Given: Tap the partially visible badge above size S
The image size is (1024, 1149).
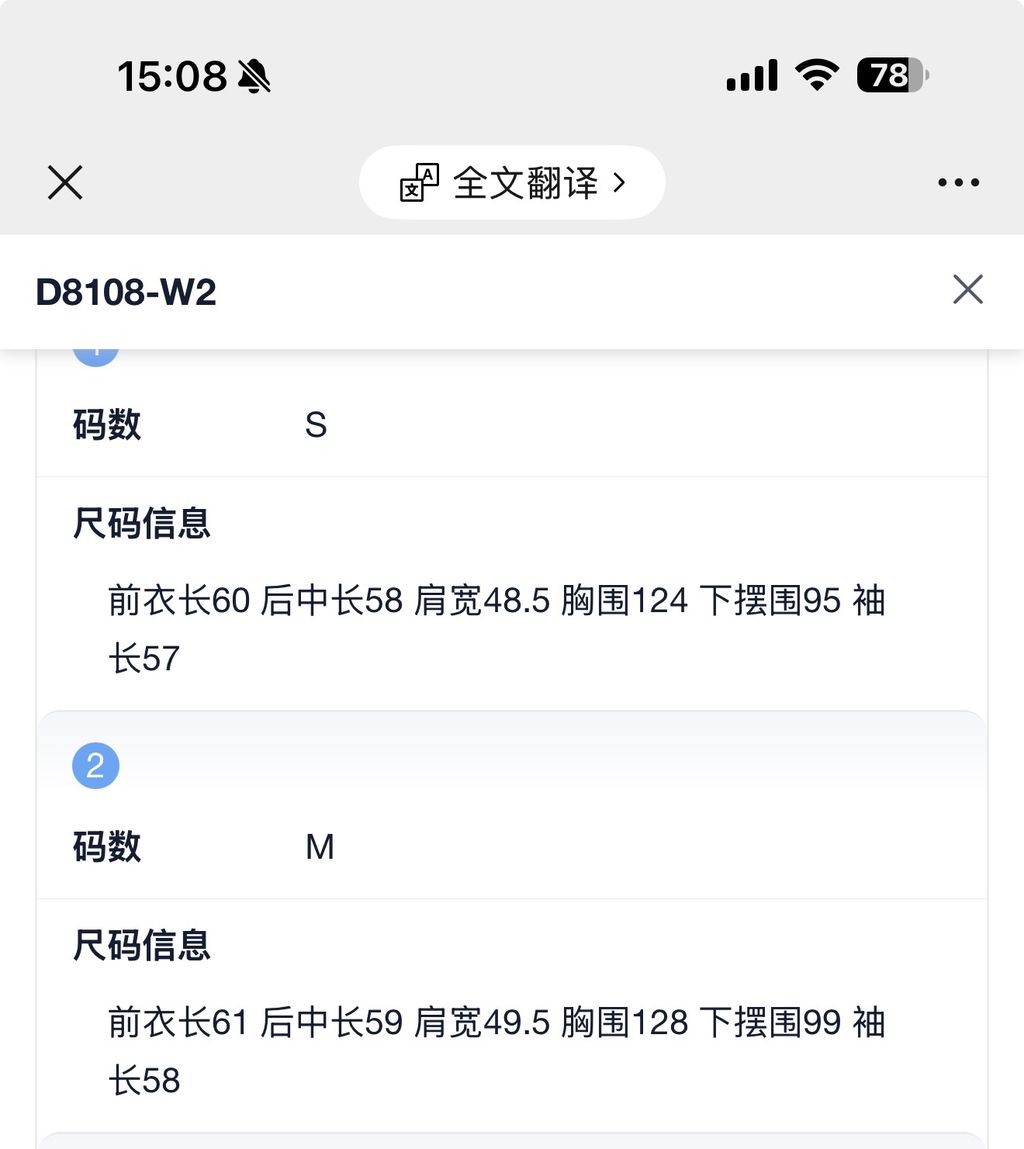Looking at the screenshot, I should 96,349.
